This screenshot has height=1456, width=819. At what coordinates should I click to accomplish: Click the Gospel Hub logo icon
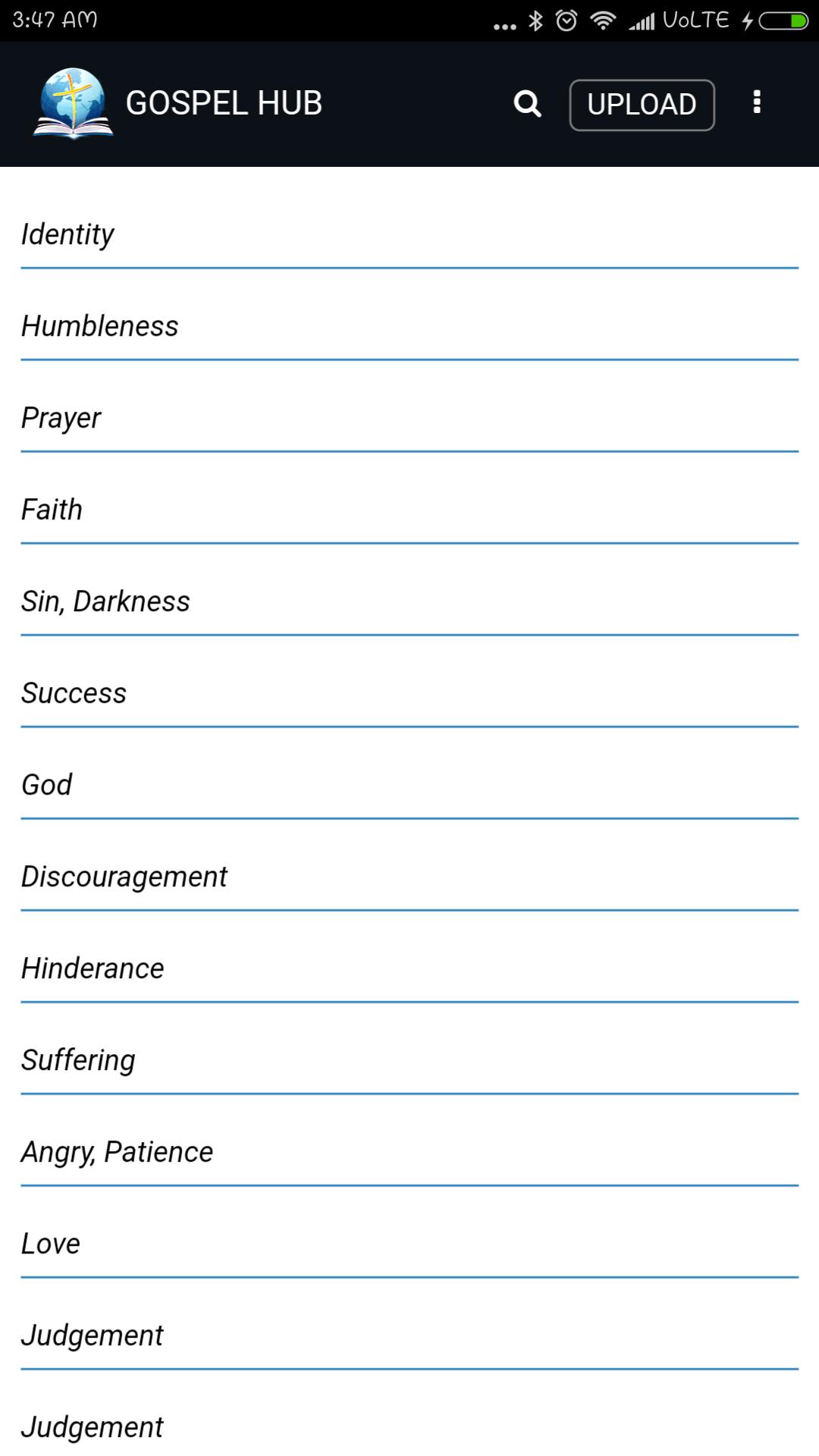71,103
